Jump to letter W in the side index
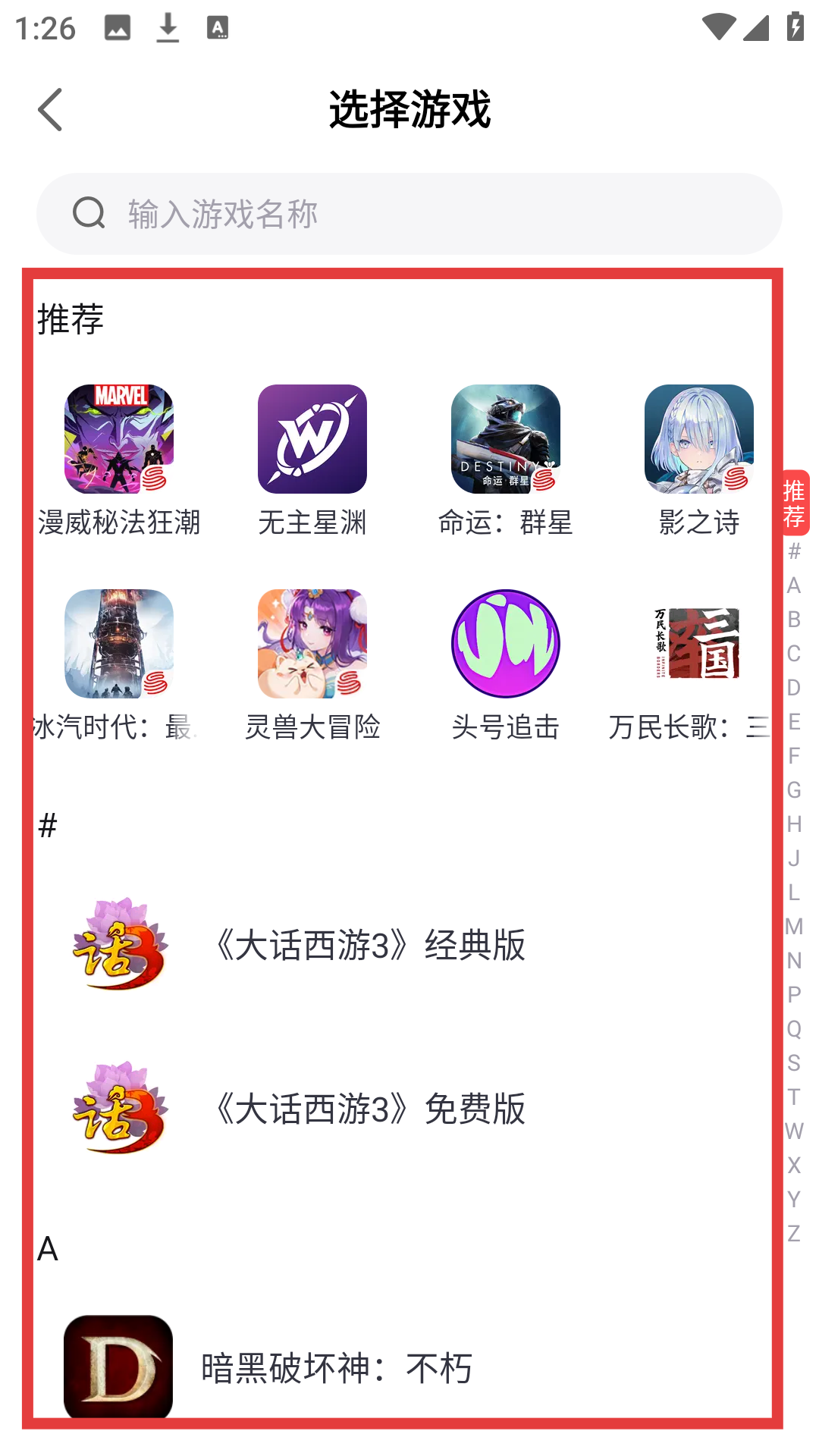819x1456 pixels. pos(794,1131)
